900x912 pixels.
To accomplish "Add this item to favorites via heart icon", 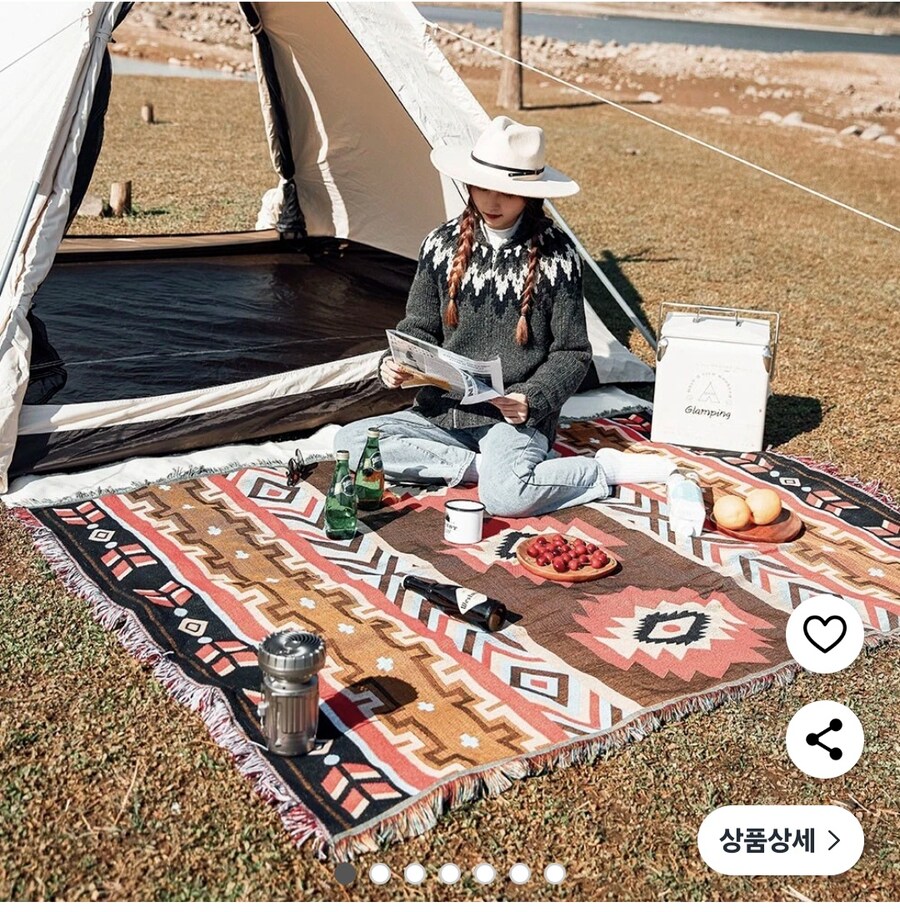I will (x=826, y=631).
